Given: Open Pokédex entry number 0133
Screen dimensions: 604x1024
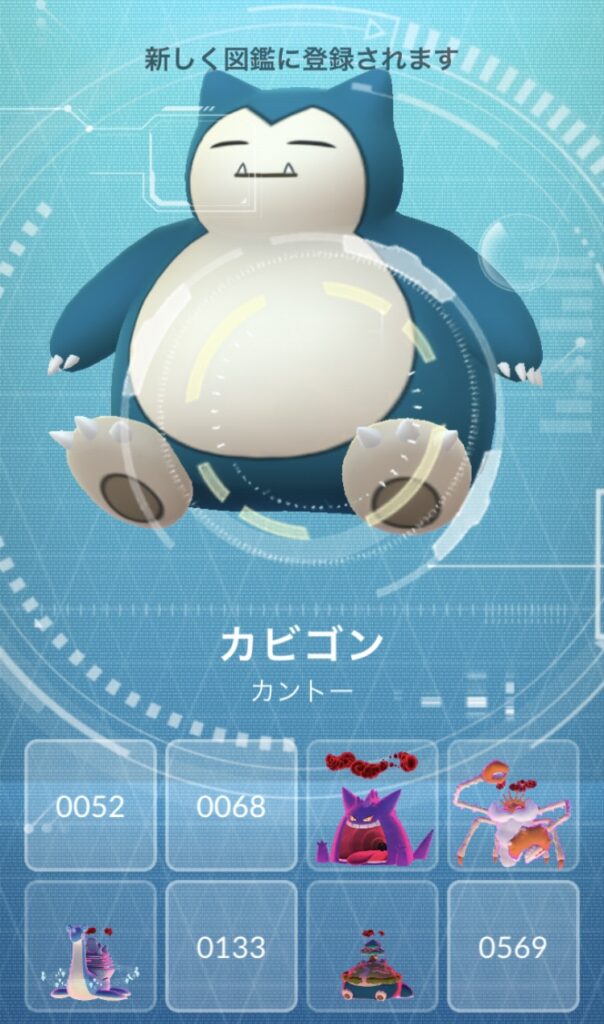Looking at the screenshot, I should 231,946.
